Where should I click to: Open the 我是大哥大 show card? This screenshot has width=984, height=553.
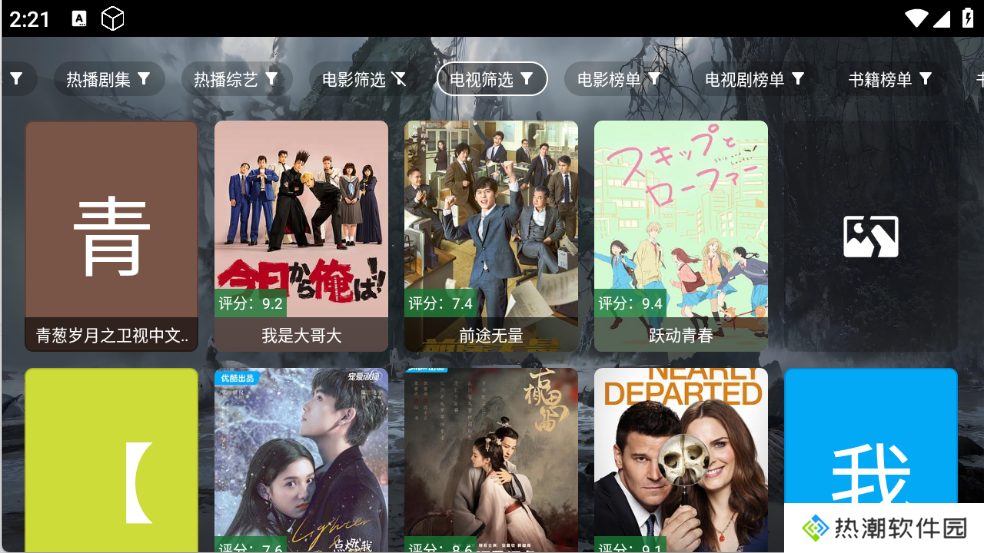[x=301, y=236]
